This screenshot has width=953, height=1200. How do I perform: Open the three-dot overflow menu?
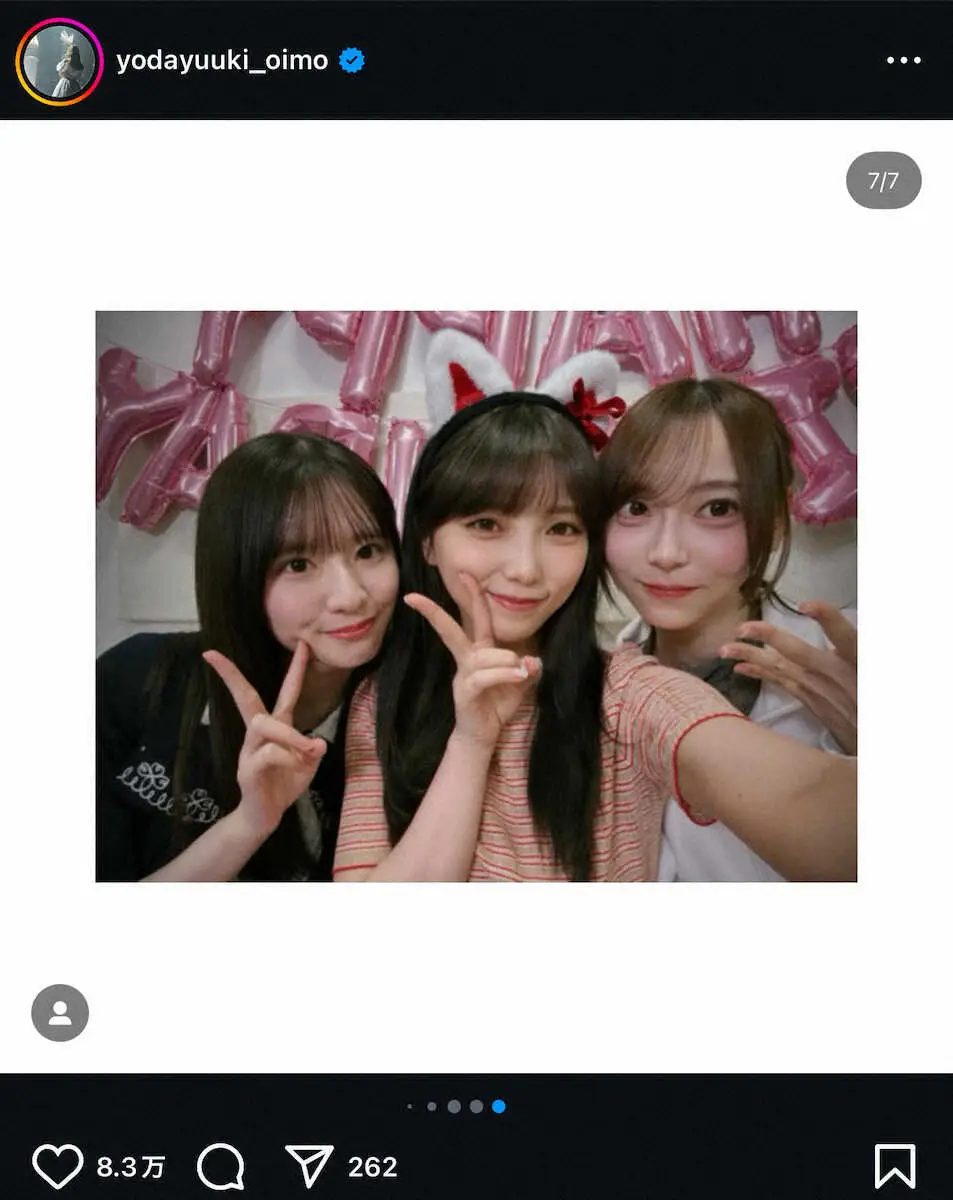[x=903, y=61]
